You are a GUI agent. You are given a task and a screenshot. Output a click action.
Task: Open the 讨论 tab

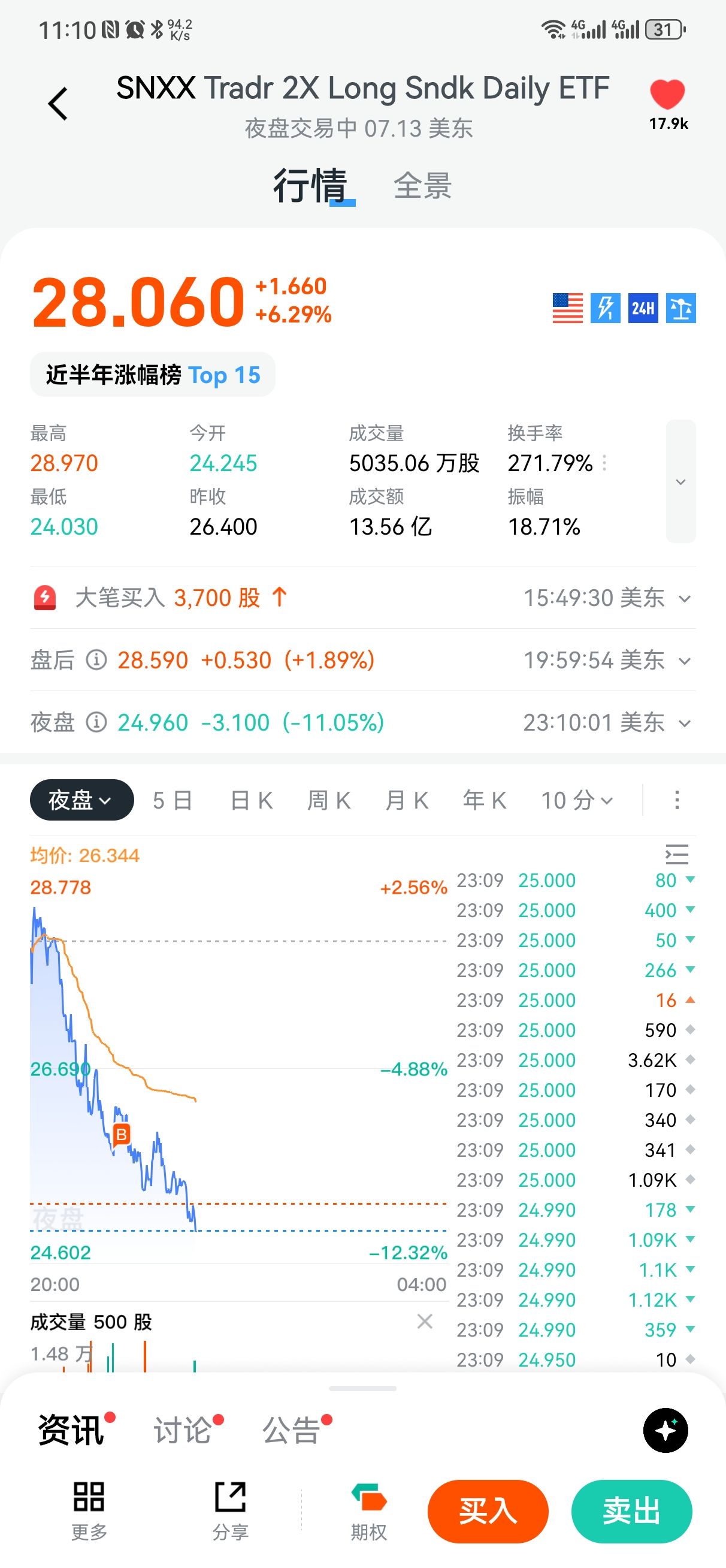pyautogui.click(x=182, y=1430)
